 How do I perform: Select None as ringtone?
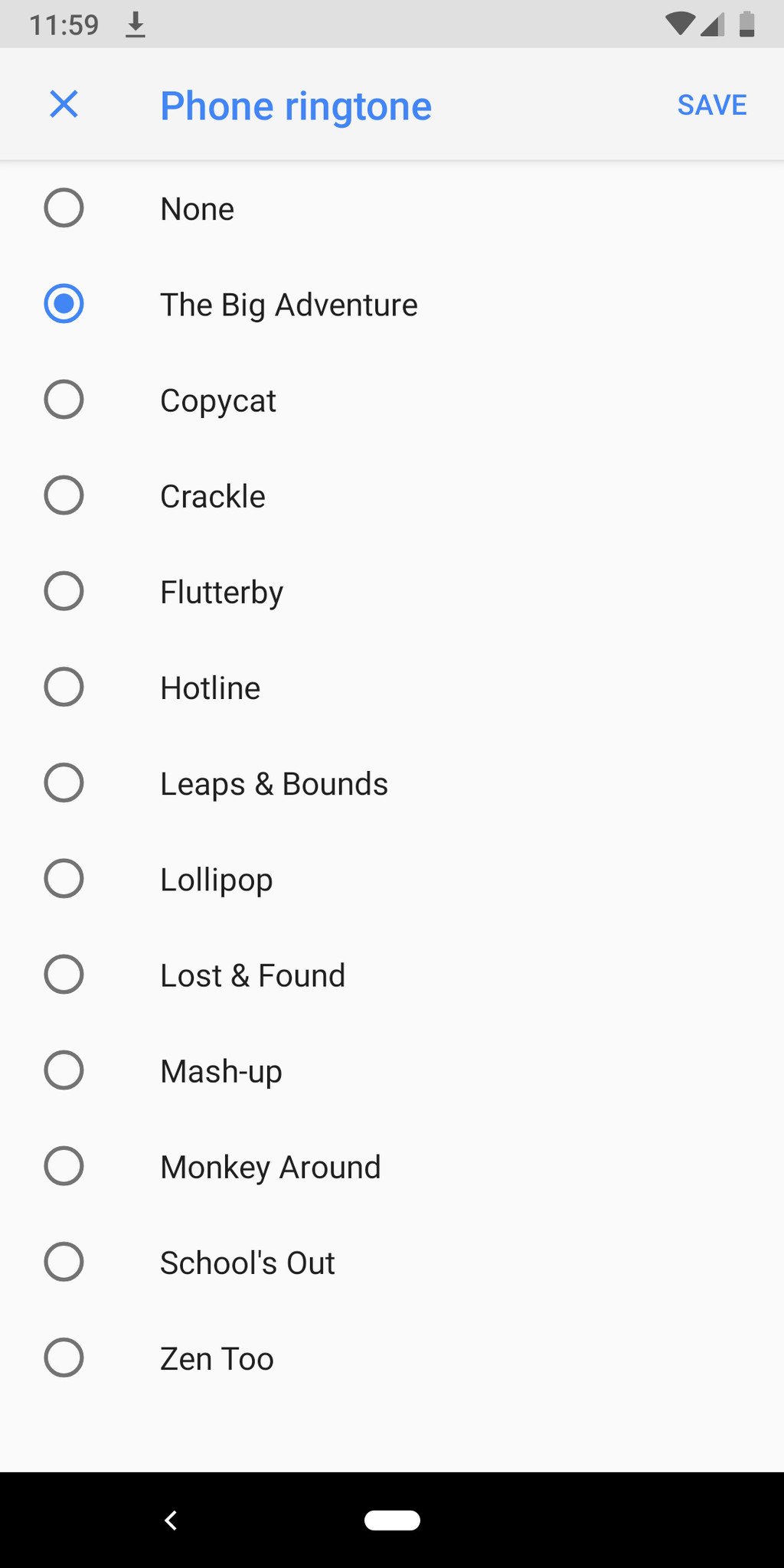[x=64, y=208]
